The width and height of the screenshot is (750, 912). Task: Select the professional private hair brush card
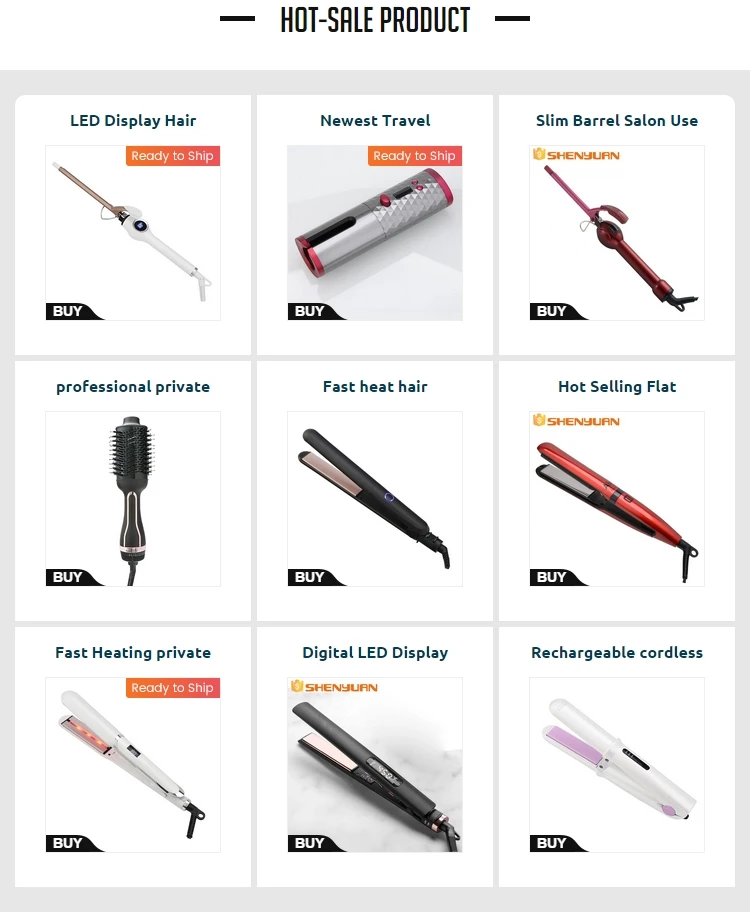click(133, 491)
